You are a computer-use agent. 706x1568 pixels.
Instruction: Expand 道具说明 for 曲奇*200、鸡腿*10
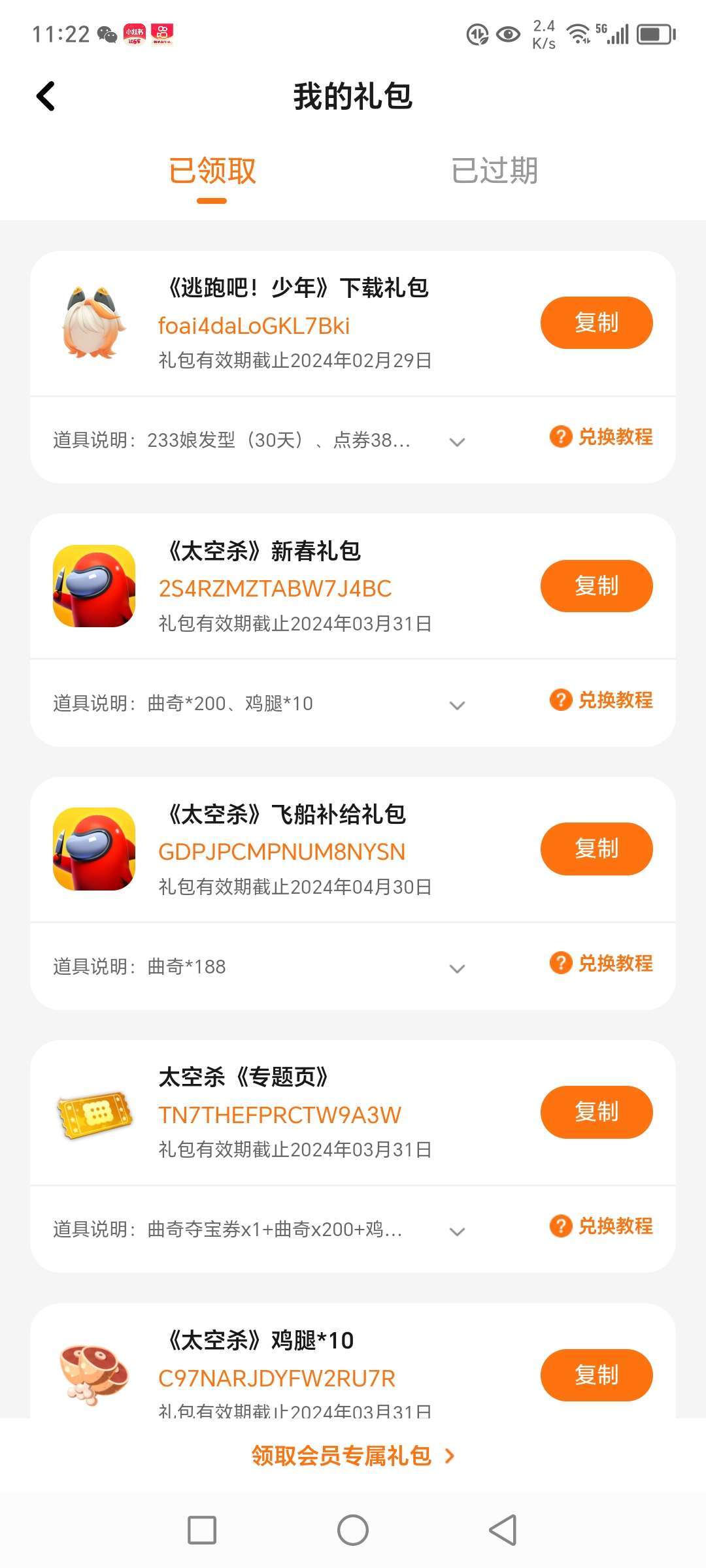(x=457, y=706)
